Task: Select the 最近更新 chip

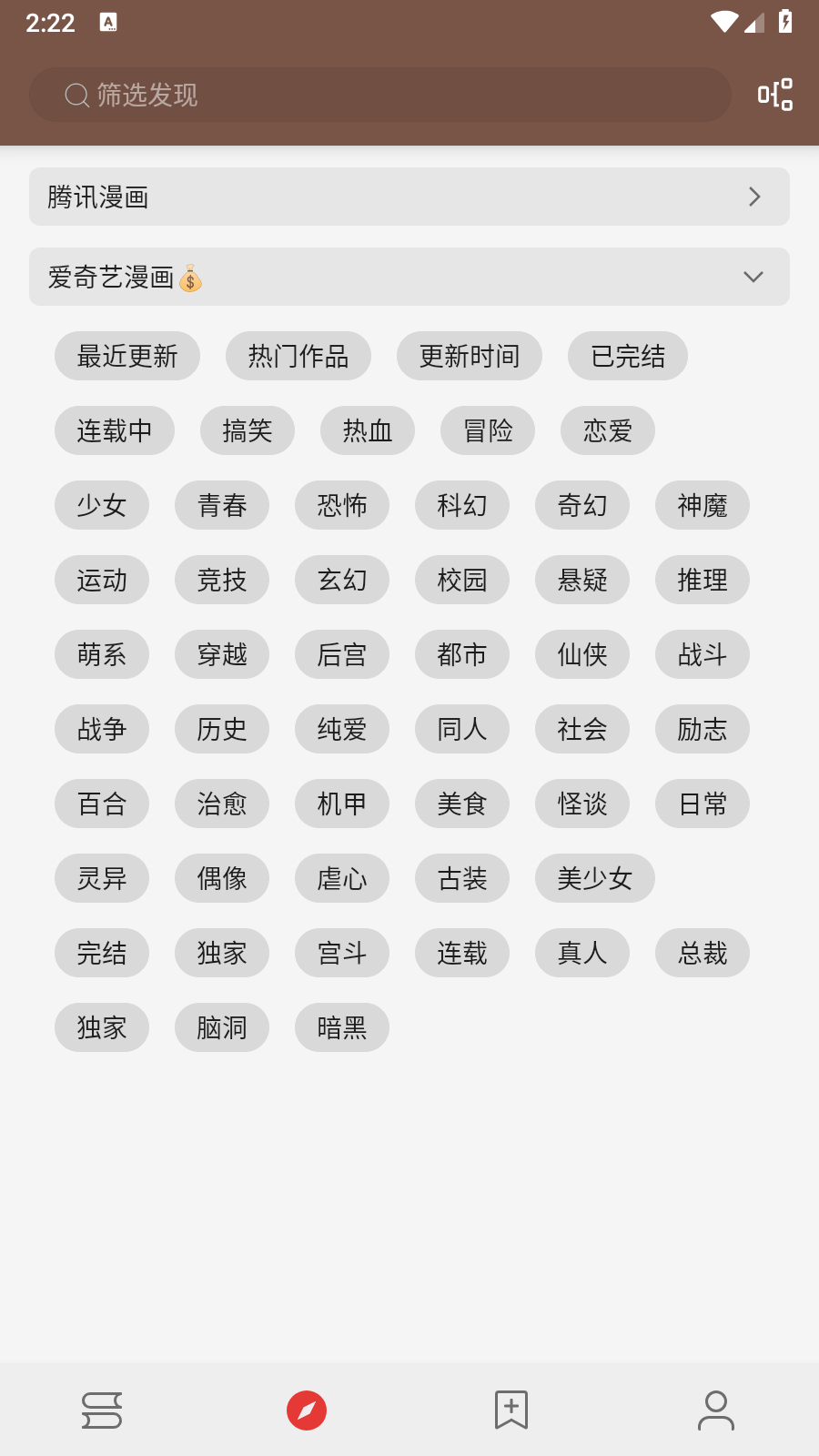Action: click(127, 356)
